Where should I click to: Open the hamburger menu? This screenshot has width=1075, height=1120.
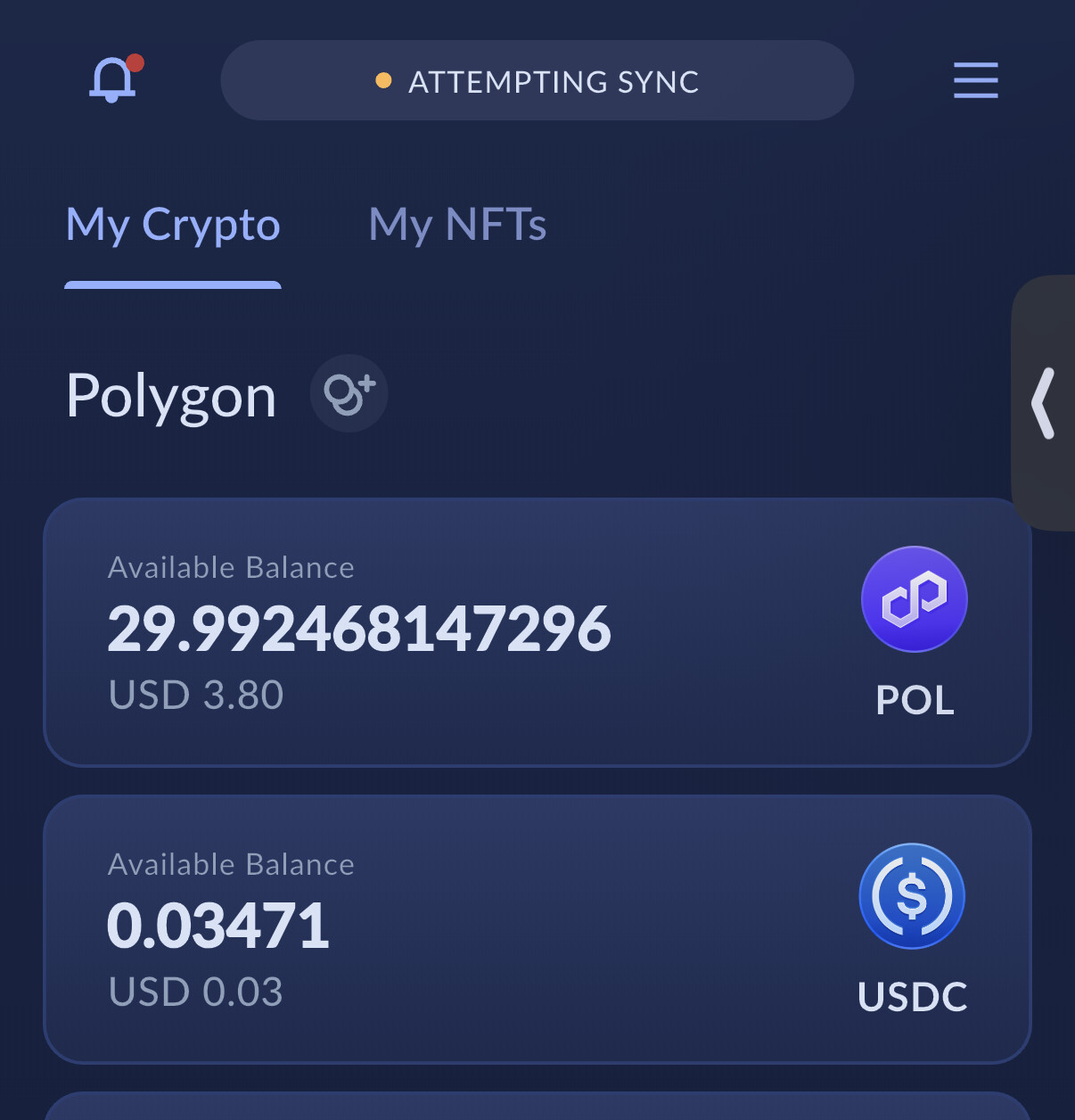975,80
